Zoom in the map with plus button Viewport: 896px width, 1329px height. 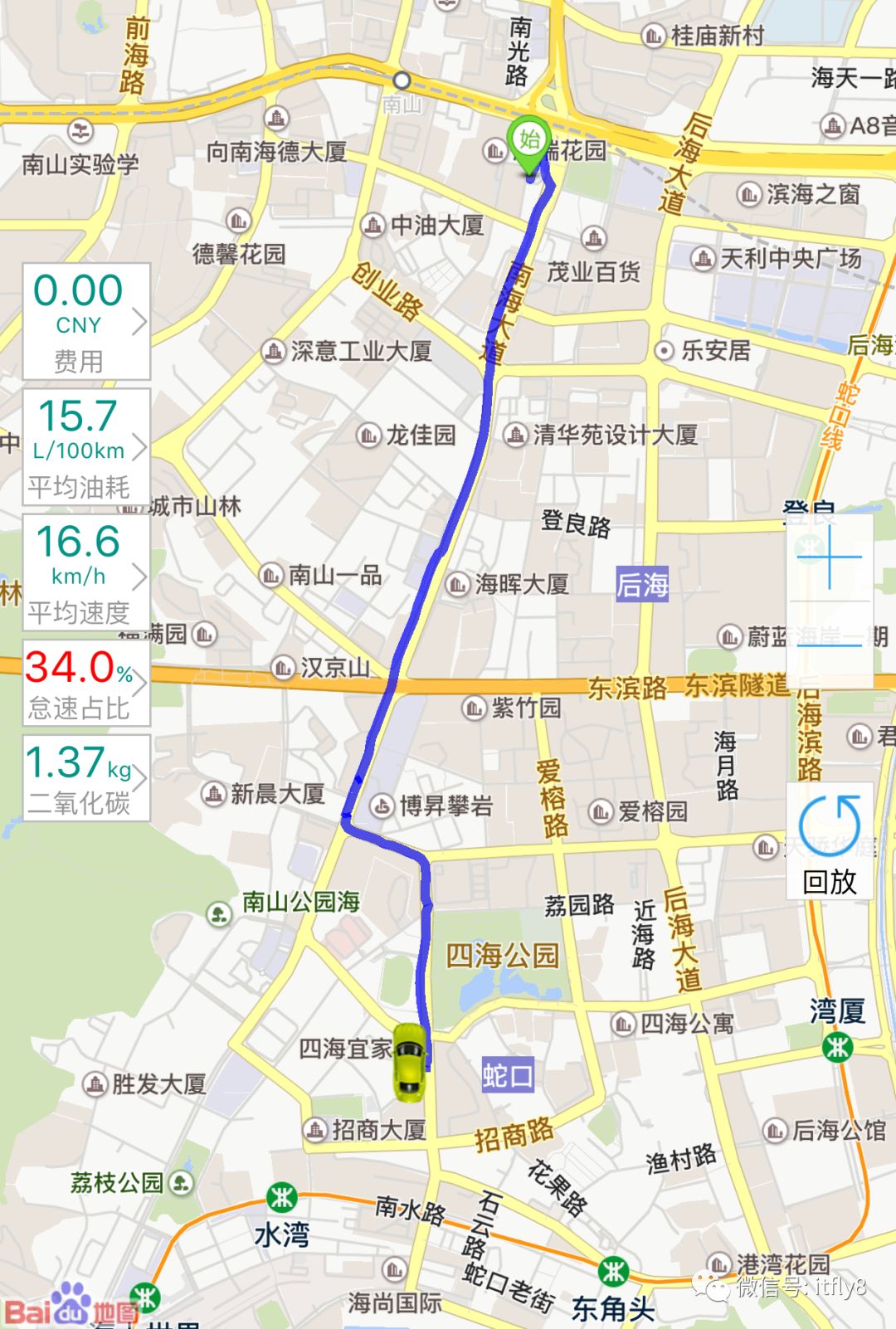(x=830, y=557)
